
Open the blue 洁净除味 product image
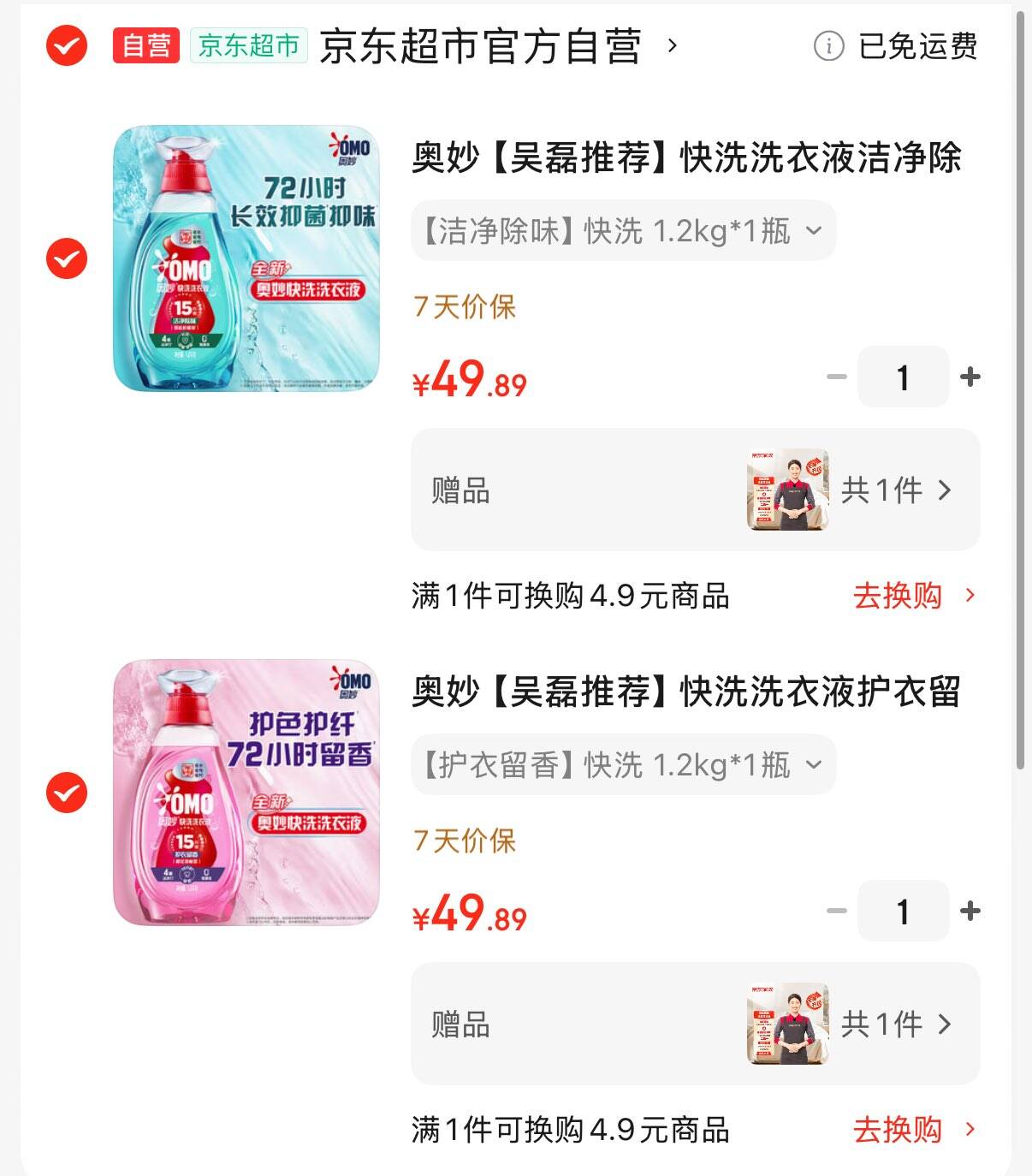click(246, 258)
